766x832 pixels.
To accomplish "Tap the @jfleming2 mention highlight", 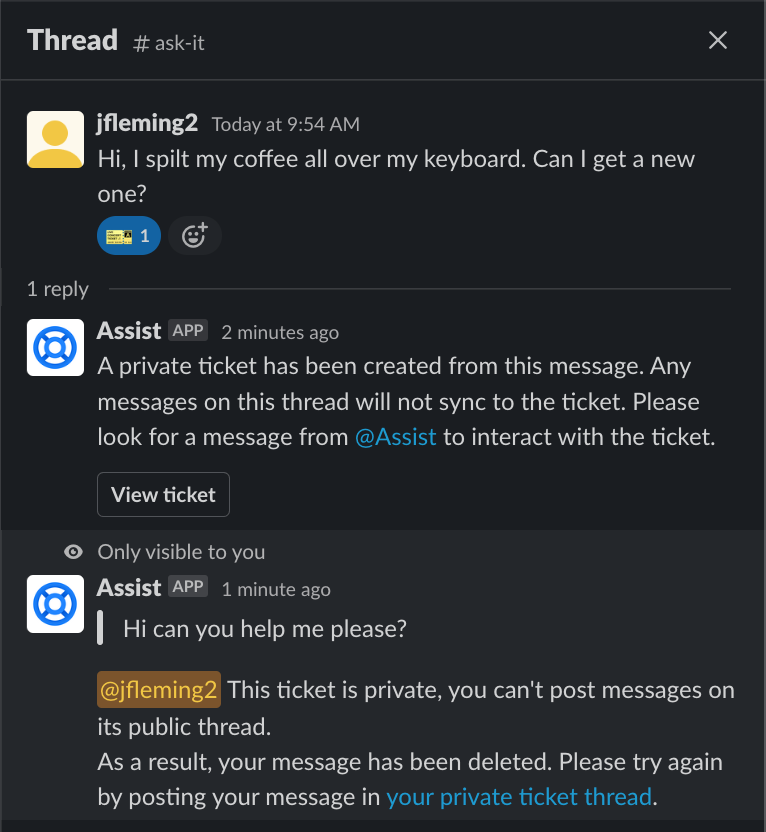I will 159,690.
